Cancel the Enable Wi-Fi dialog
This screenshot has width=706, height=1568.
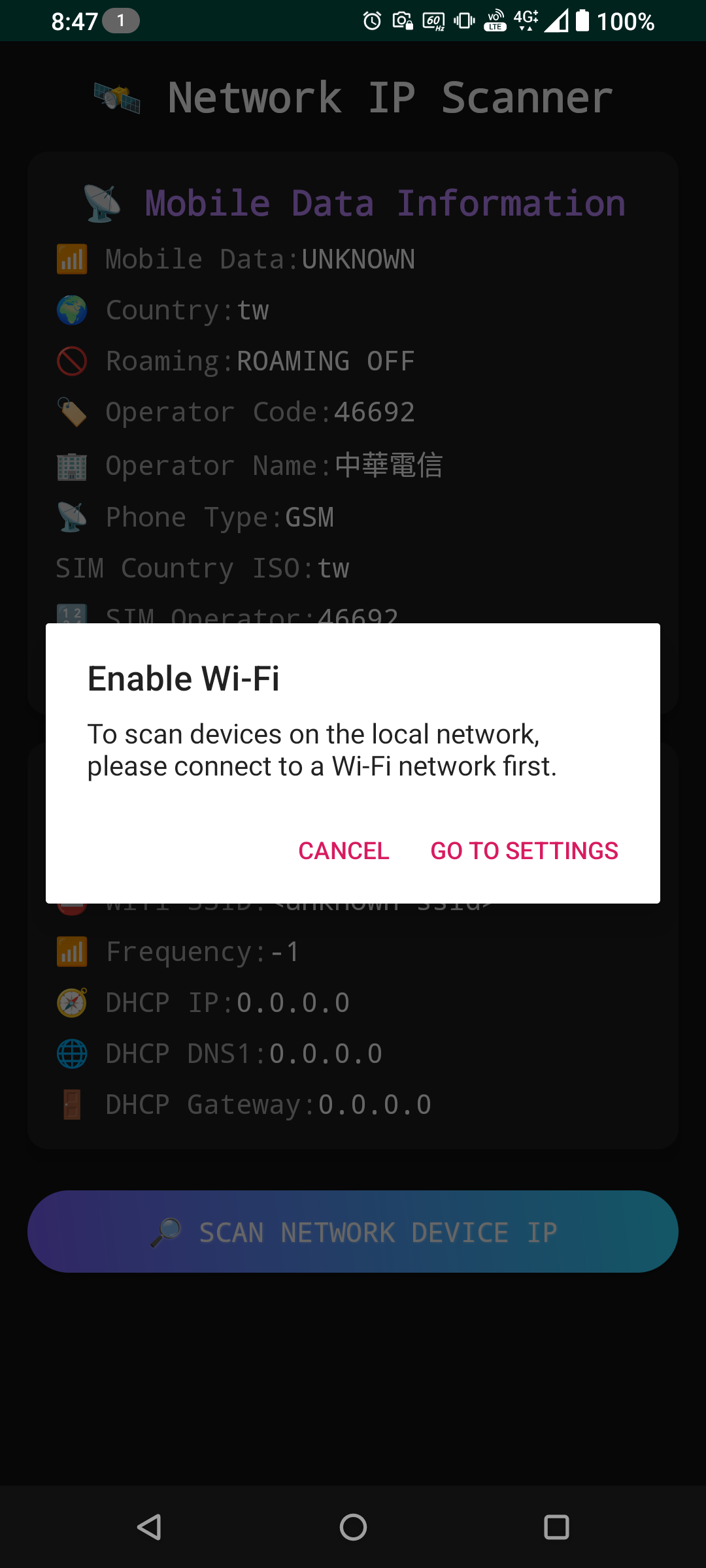coord(344,851)
